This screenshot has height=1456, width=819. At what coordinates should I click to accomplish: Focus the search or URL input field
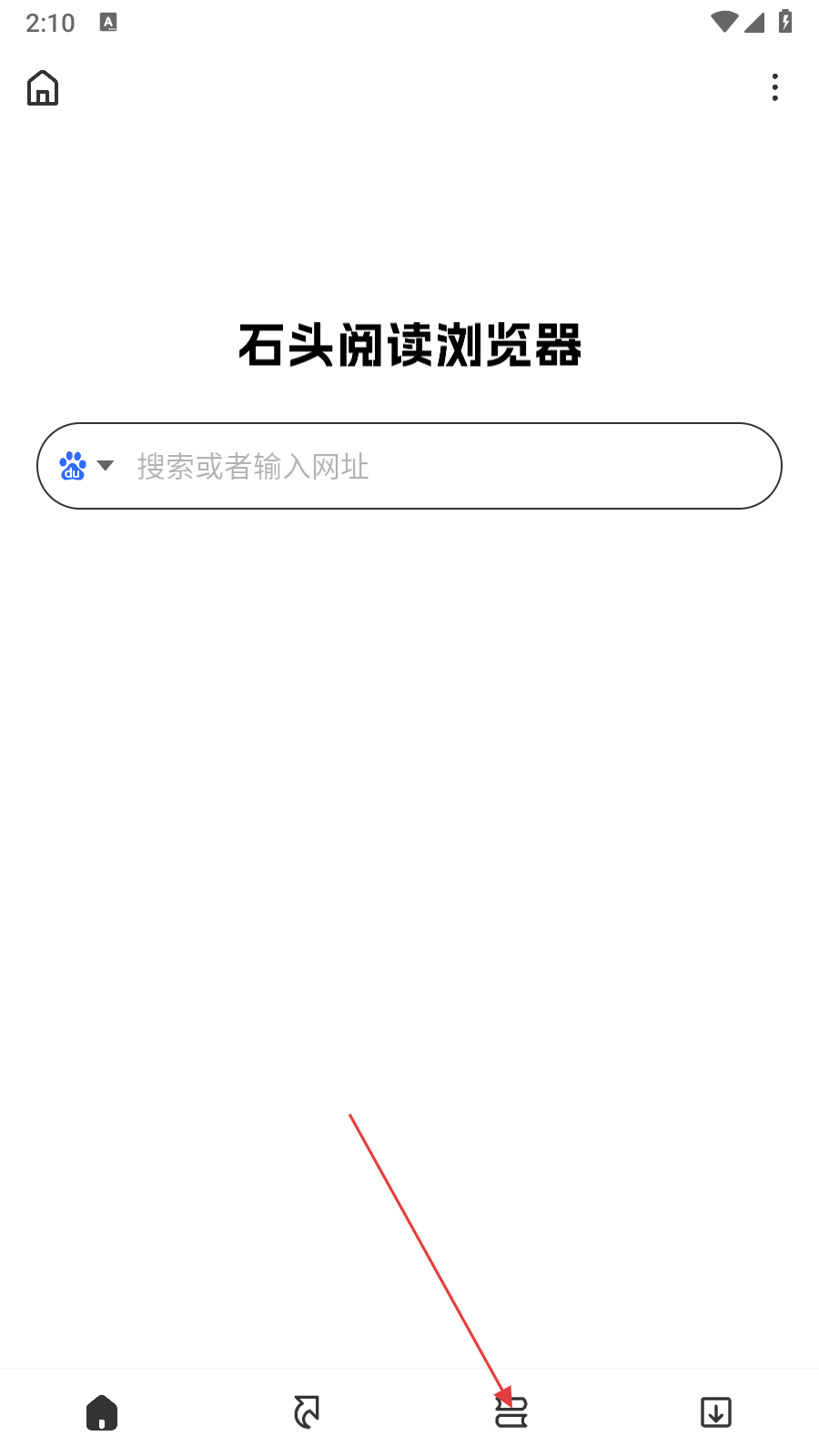pyautogui.click(x=446, y=466)
